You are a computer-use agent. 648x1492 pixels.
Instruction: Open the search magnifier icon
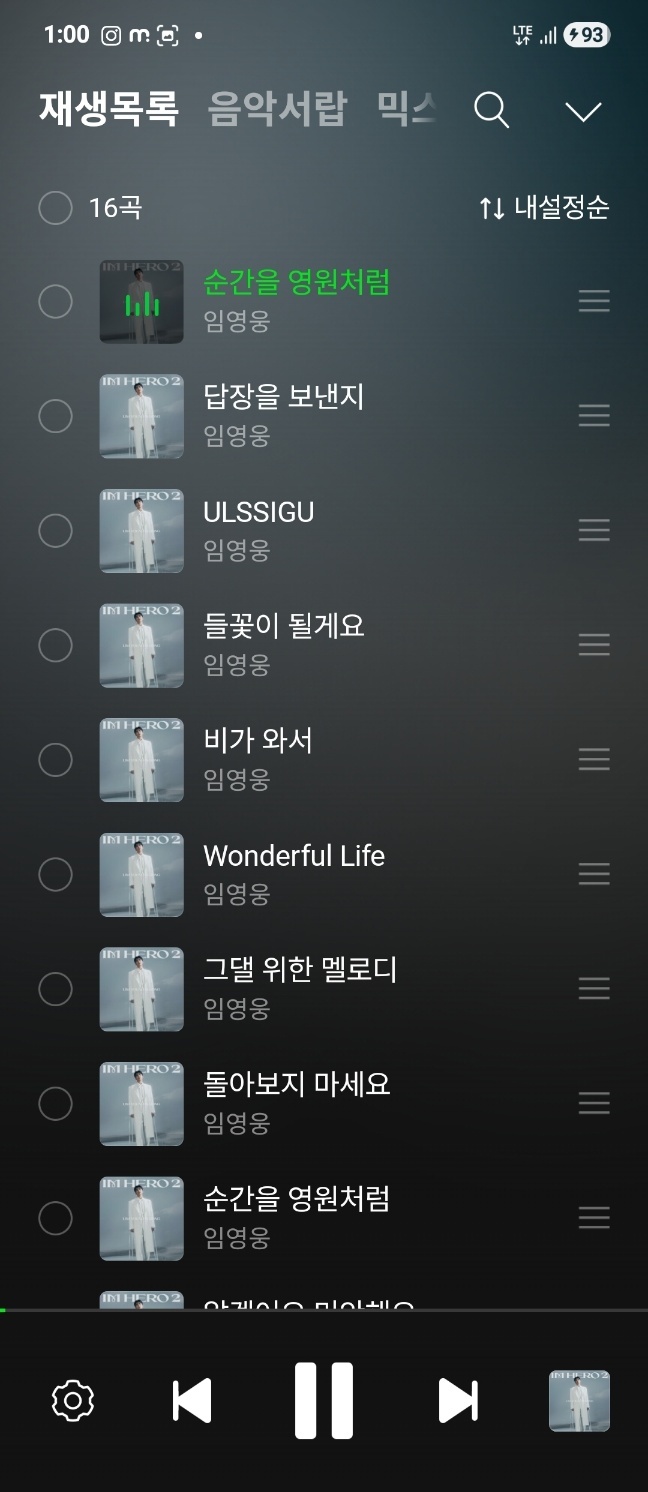coord(491,110)
